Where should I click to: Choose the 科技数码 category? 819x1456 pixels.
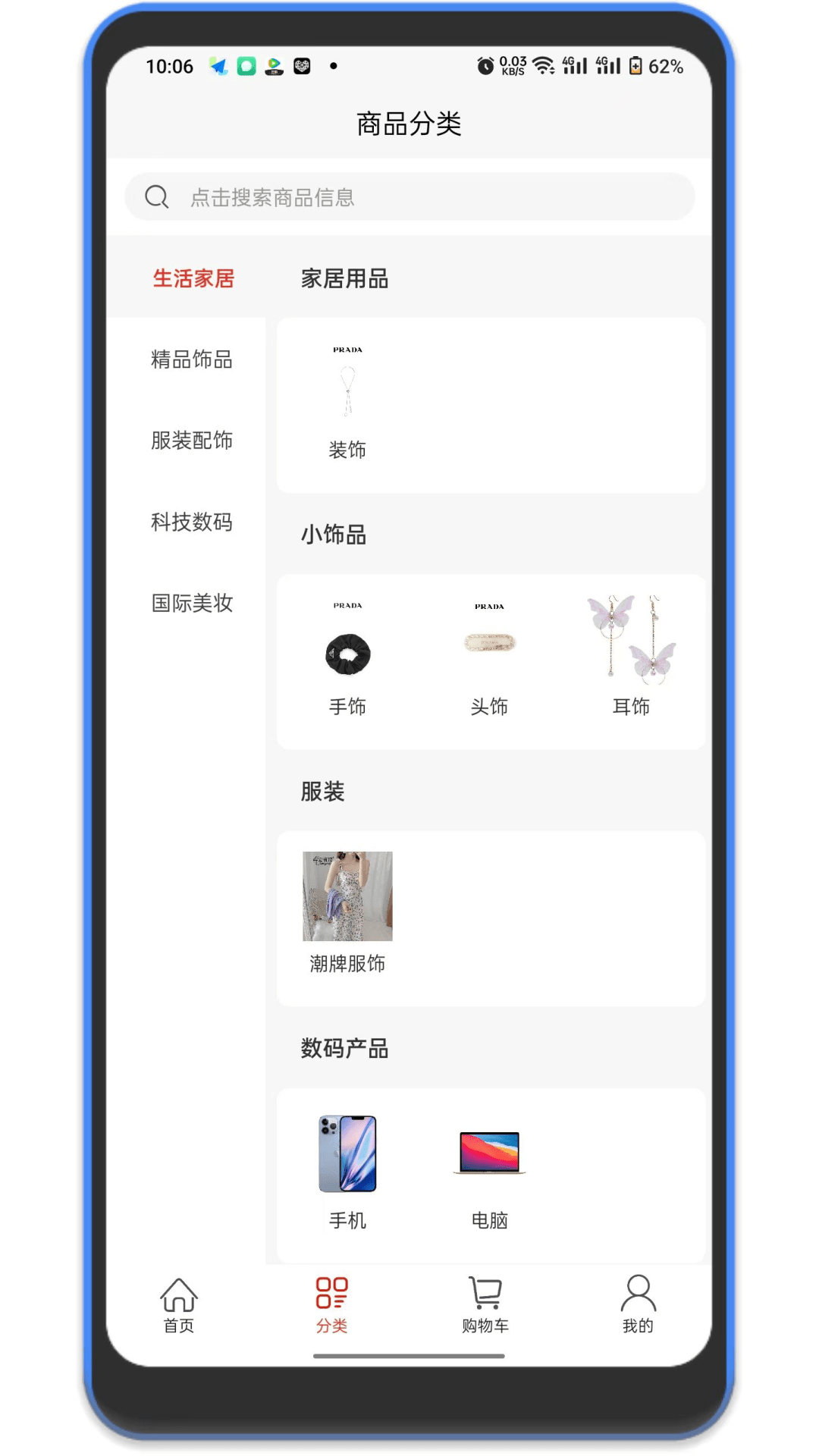tap(192, 522)
